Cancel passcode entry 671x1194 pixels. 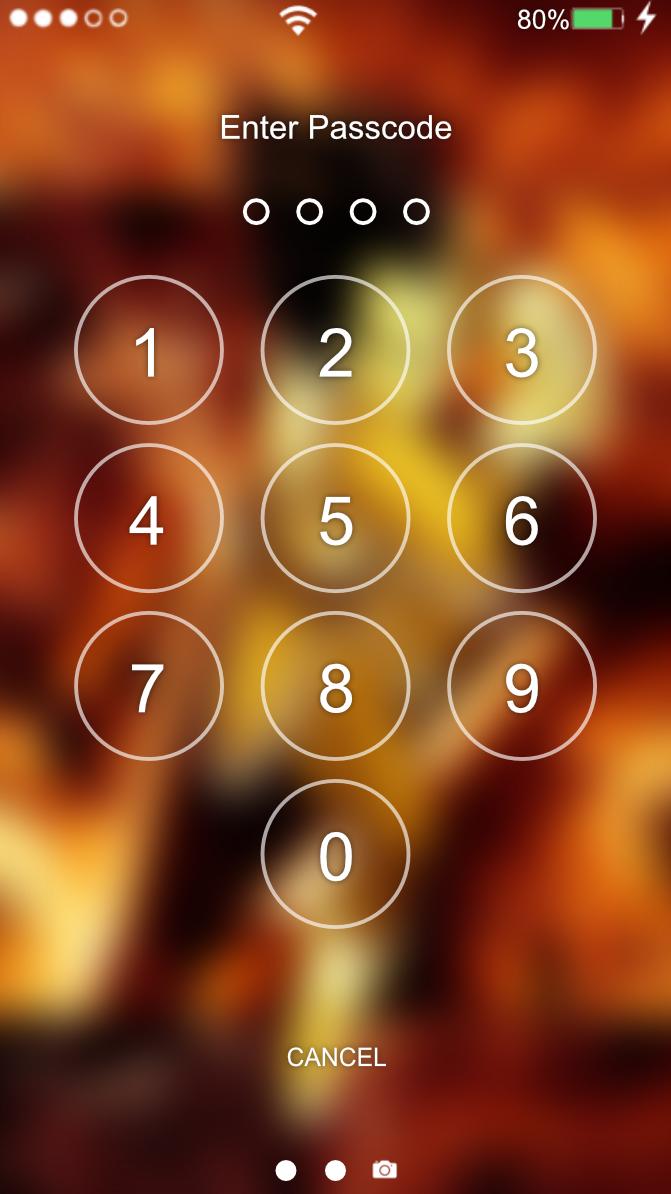[336, 1057]
